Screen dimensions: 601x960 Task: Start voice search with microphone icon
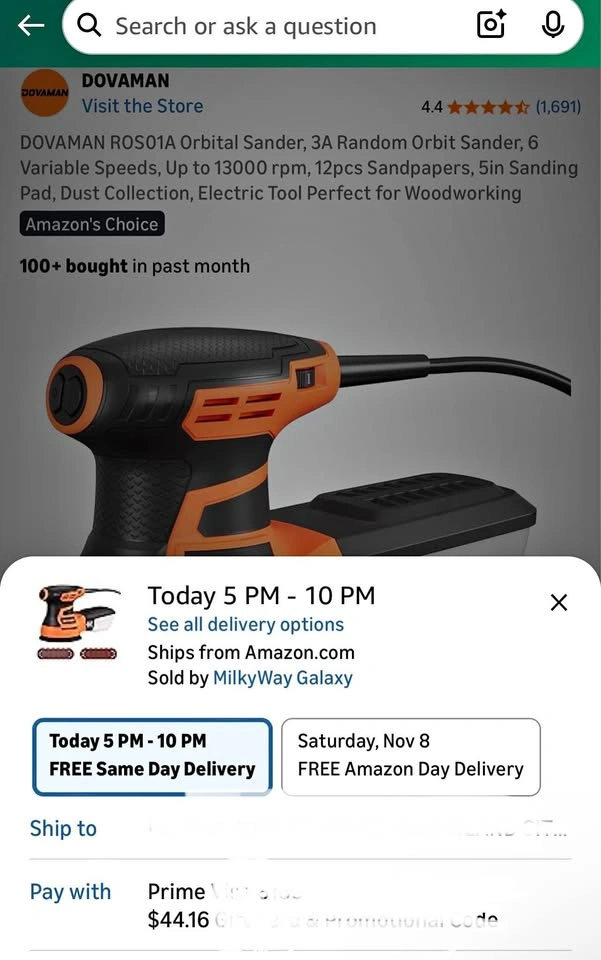click(x=553, y=26)
